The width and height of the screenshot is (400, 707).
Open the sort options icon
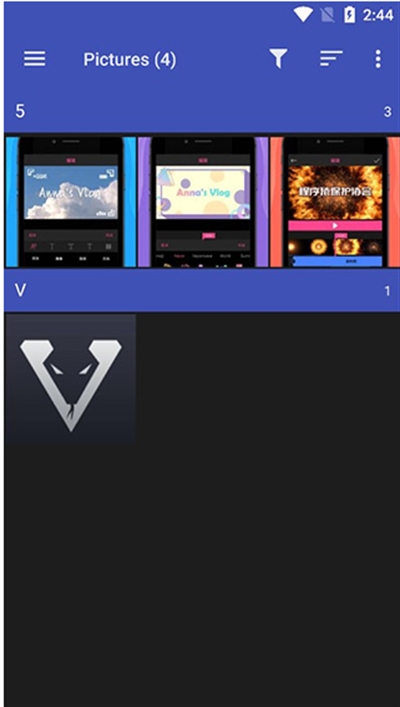(x=331, y=59)
